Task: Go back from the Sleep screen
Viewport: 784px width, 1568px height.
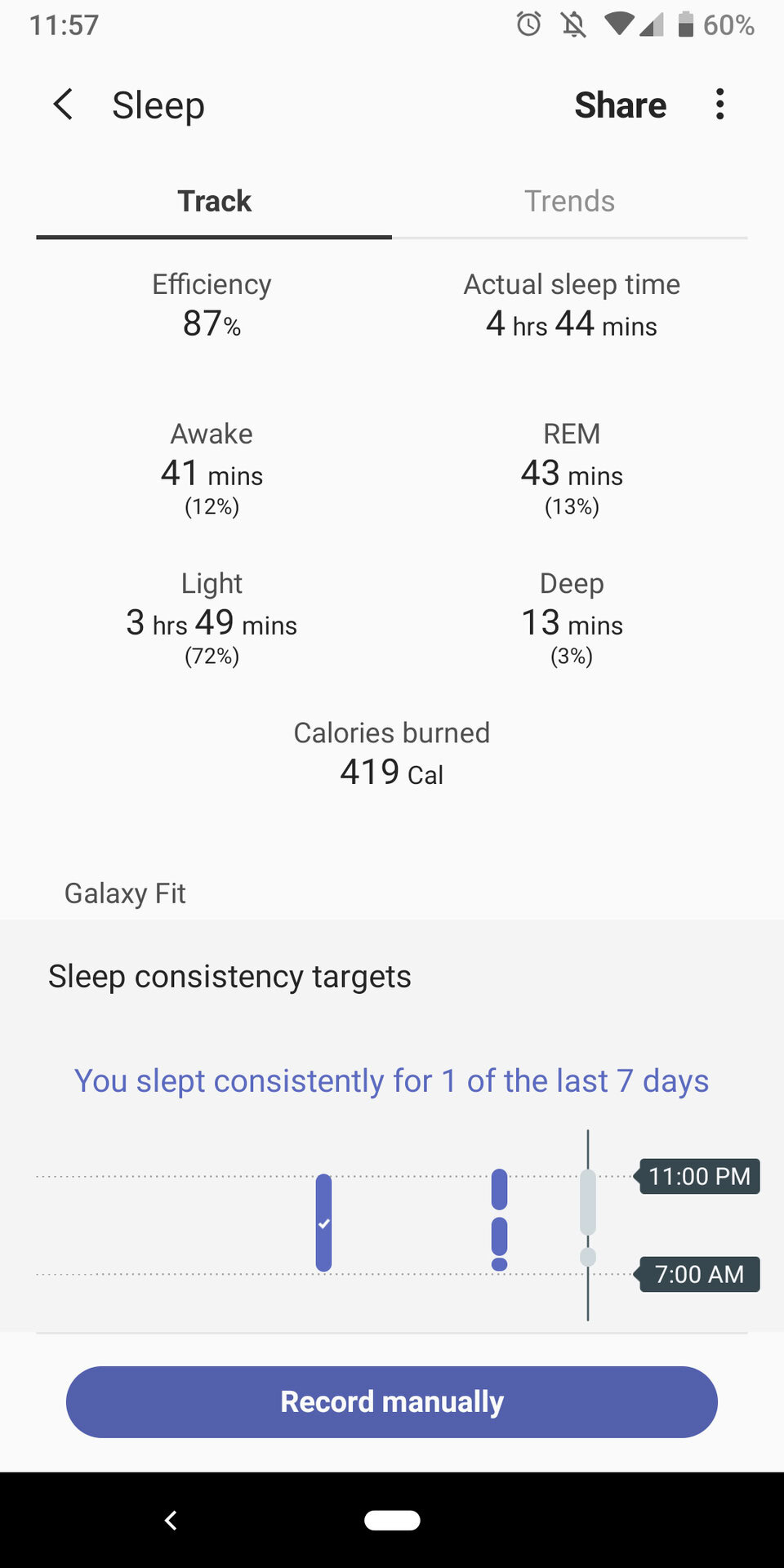Action: [x=63, y=105]
